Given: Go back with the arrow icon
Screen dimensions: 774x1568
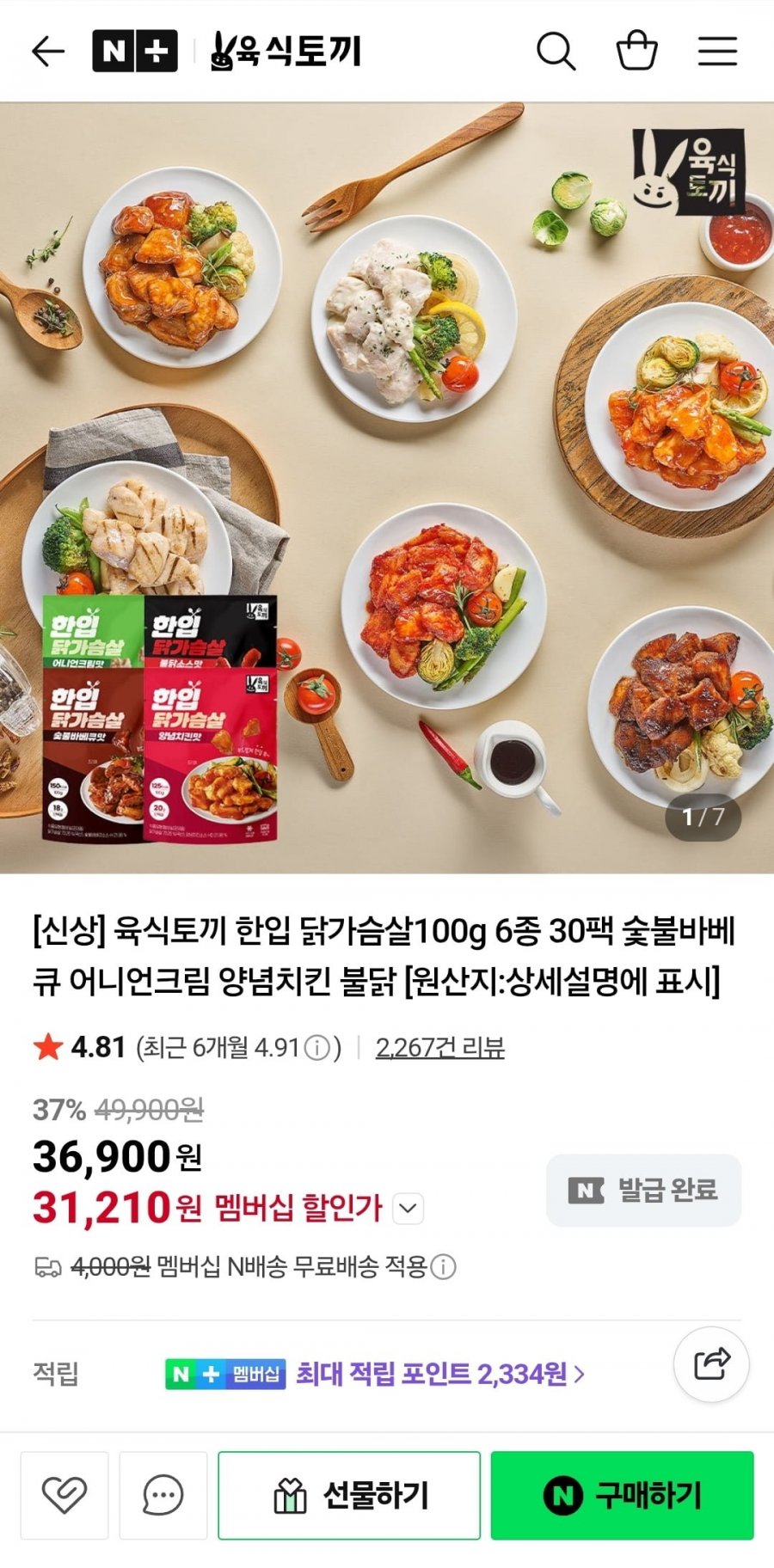Looking at the screenshot, I should point(48,52).
